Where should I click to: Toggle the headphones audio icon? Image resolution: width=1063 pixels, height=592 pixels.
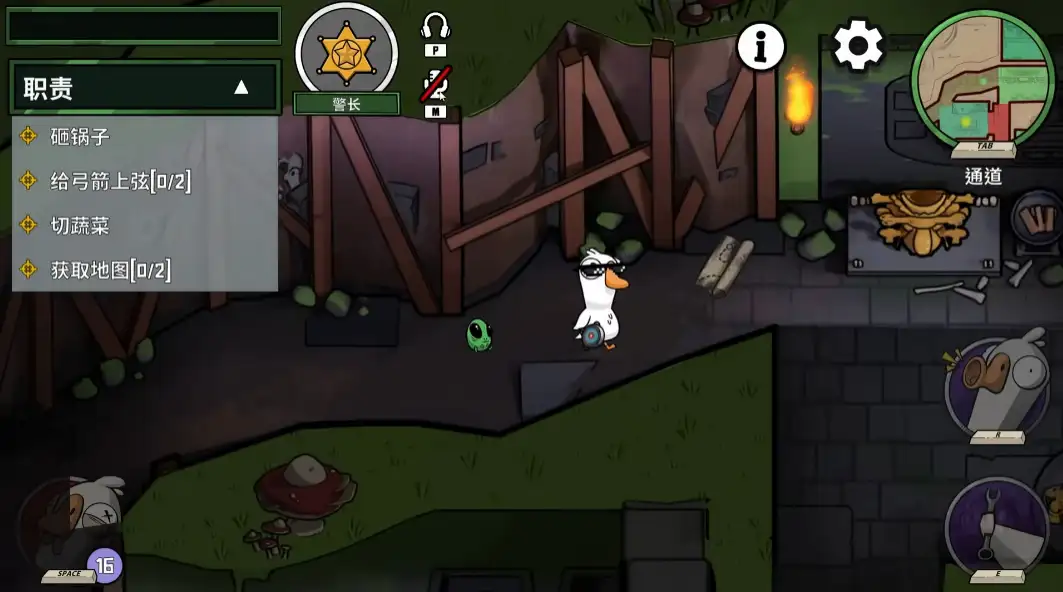point(435,26)
